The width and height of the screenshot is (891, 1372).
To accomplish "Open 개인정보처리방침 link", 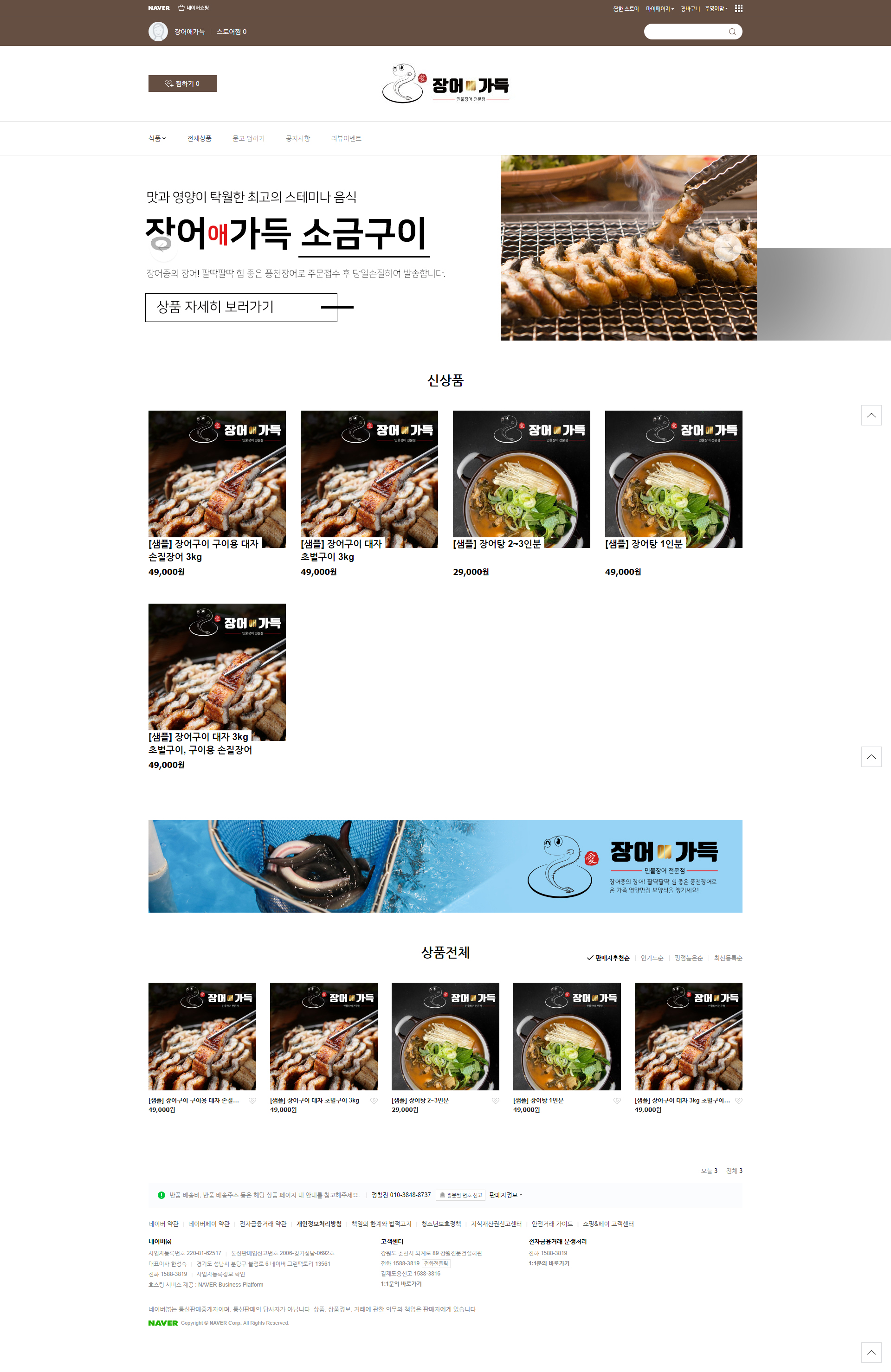I will tap(318, 1224).
